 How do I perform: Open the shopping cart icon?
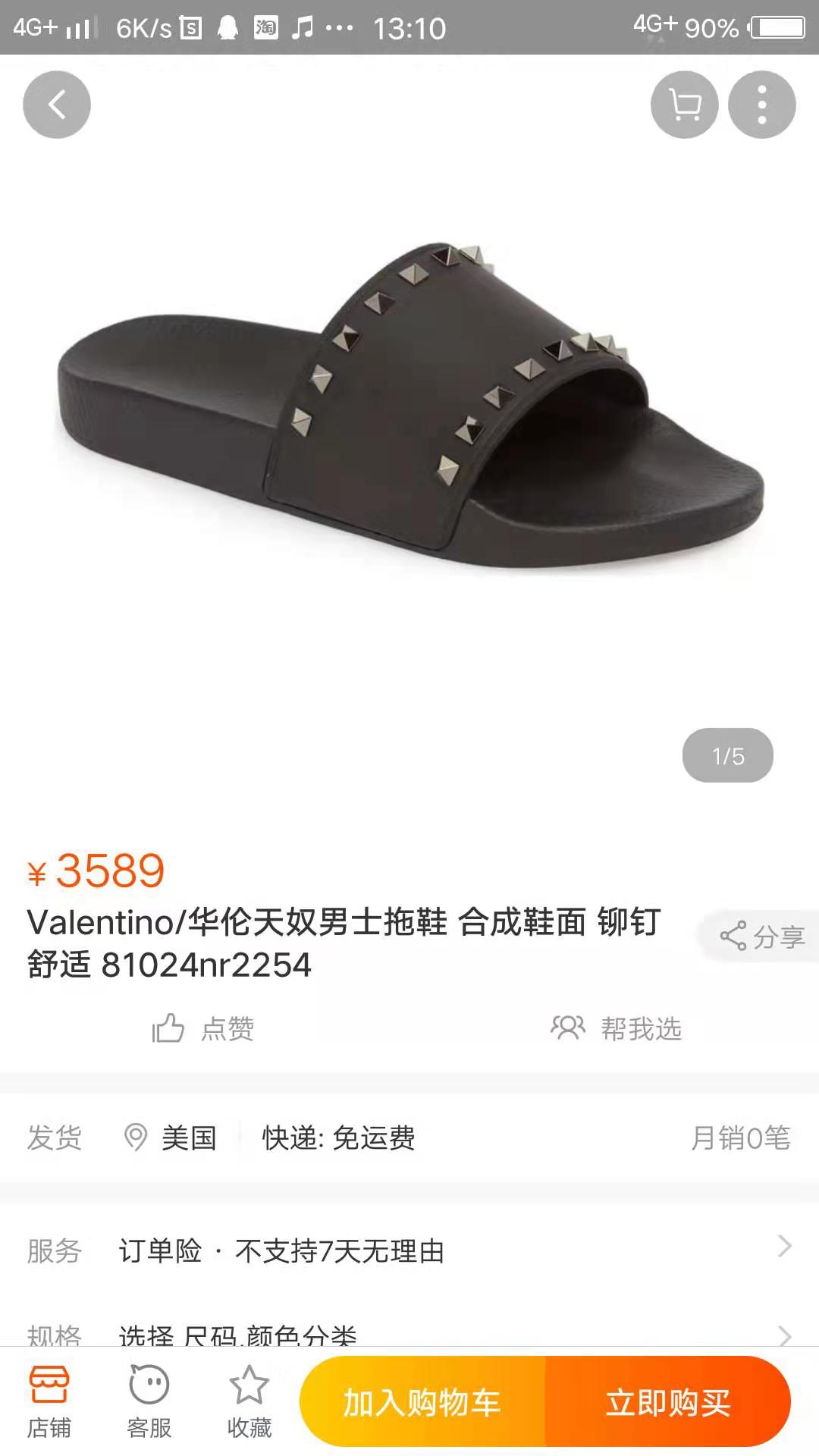click(x=685, y=105)
